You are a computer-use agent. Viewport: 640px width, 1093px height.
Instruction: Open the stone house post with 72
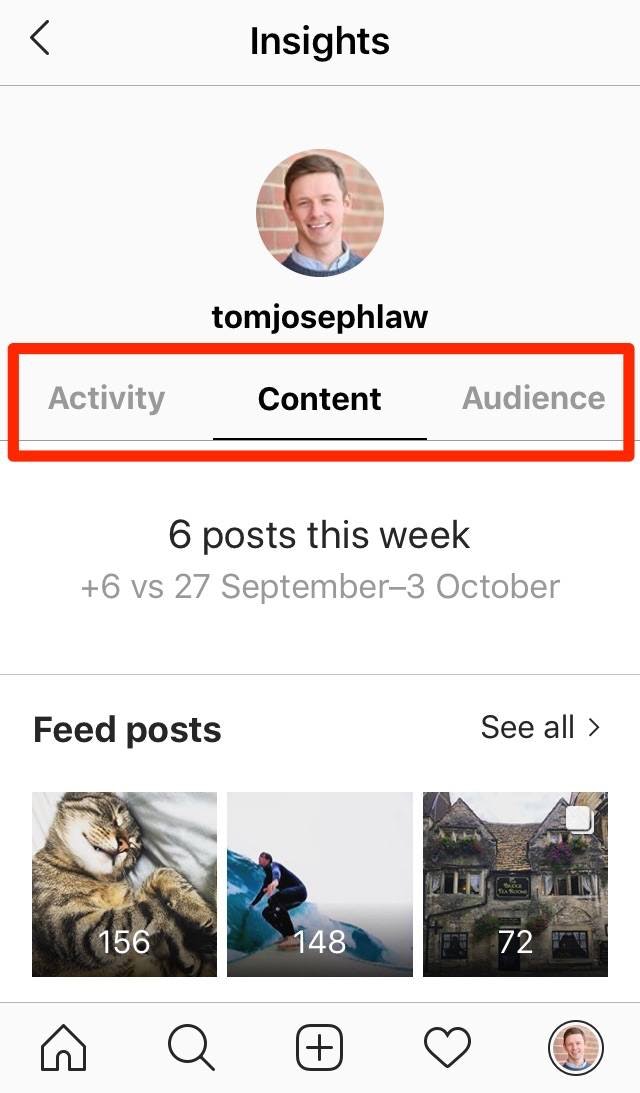click(x=514, y=884)
